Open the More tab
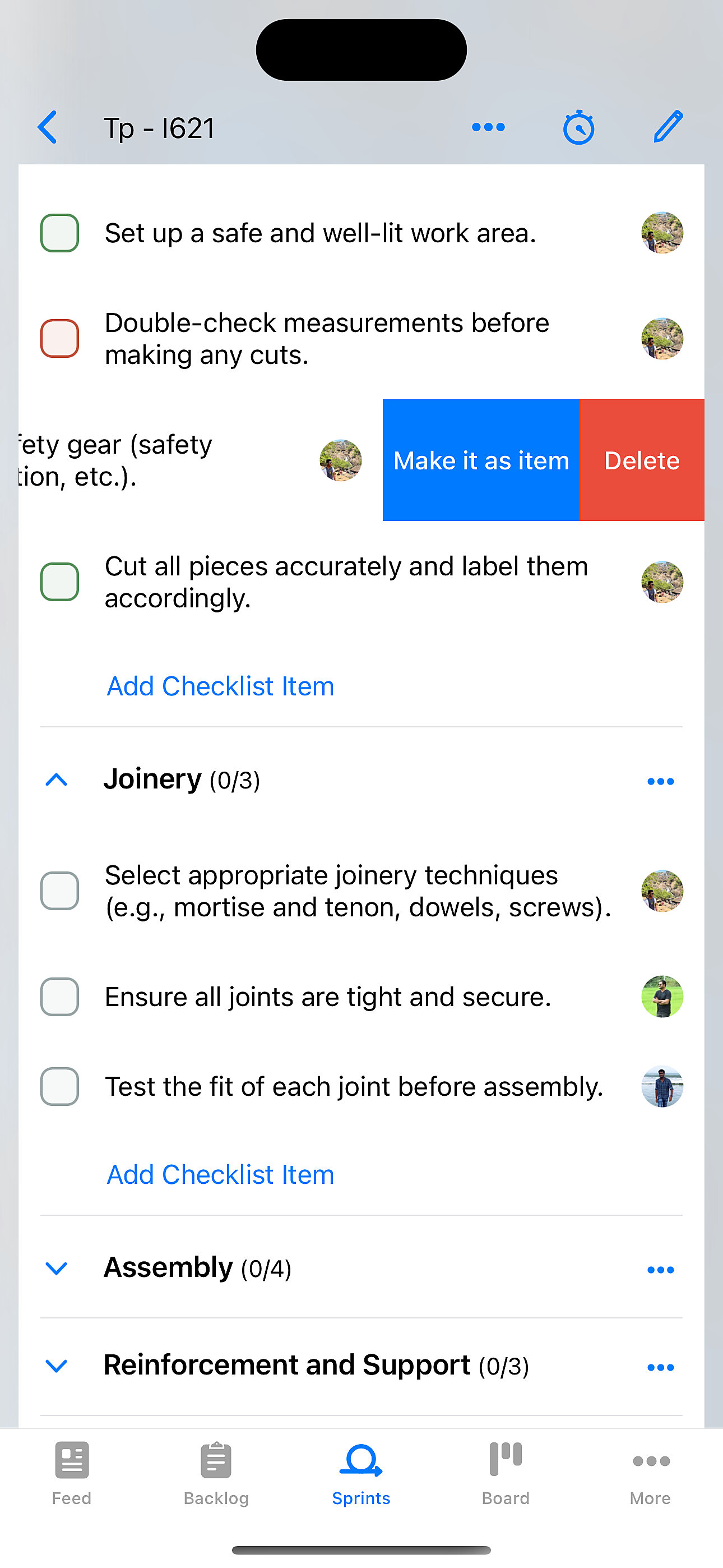This screenshot has height=1568, width=723. click(x=650, y=1472)
